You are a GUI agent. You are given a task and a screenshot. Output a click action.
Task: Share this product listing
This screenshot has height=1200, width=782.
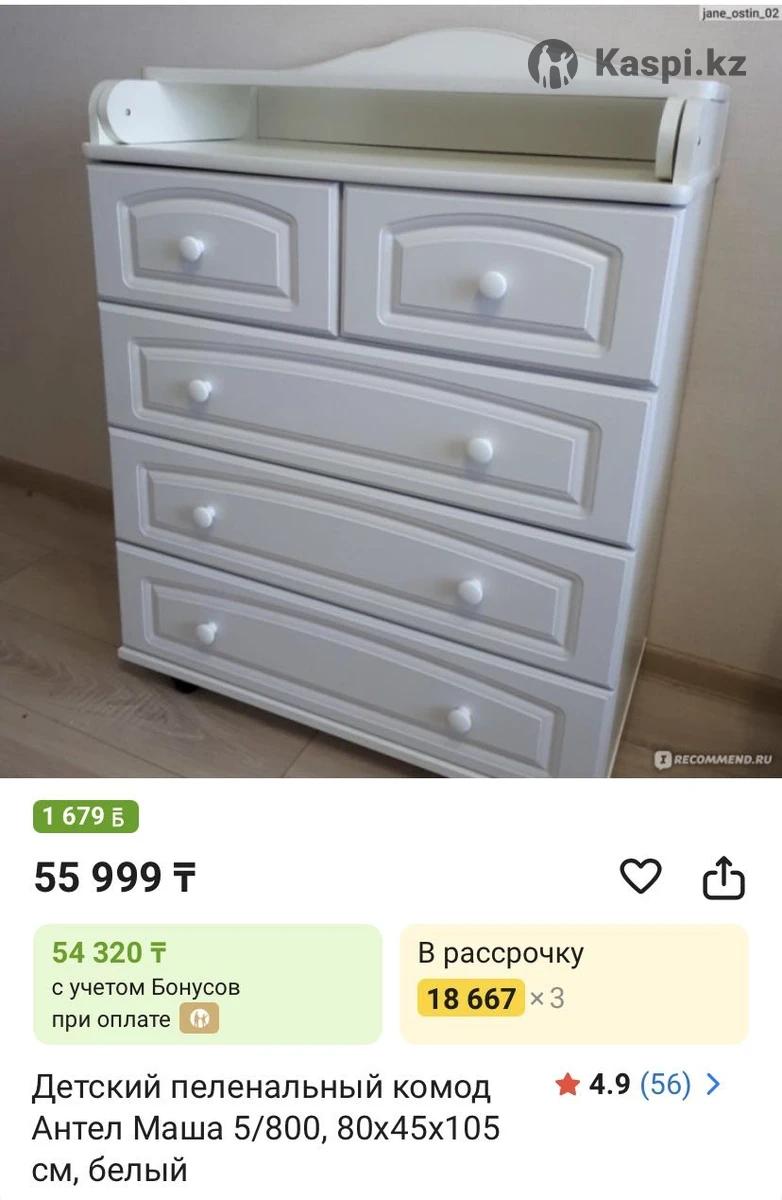click(723, 878)
